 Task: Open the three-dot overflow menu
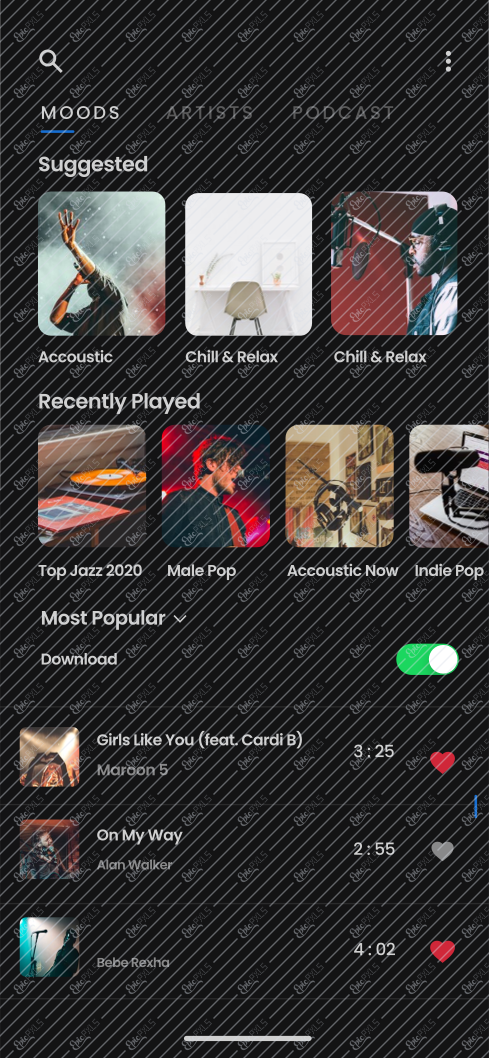tap(448, 61)
